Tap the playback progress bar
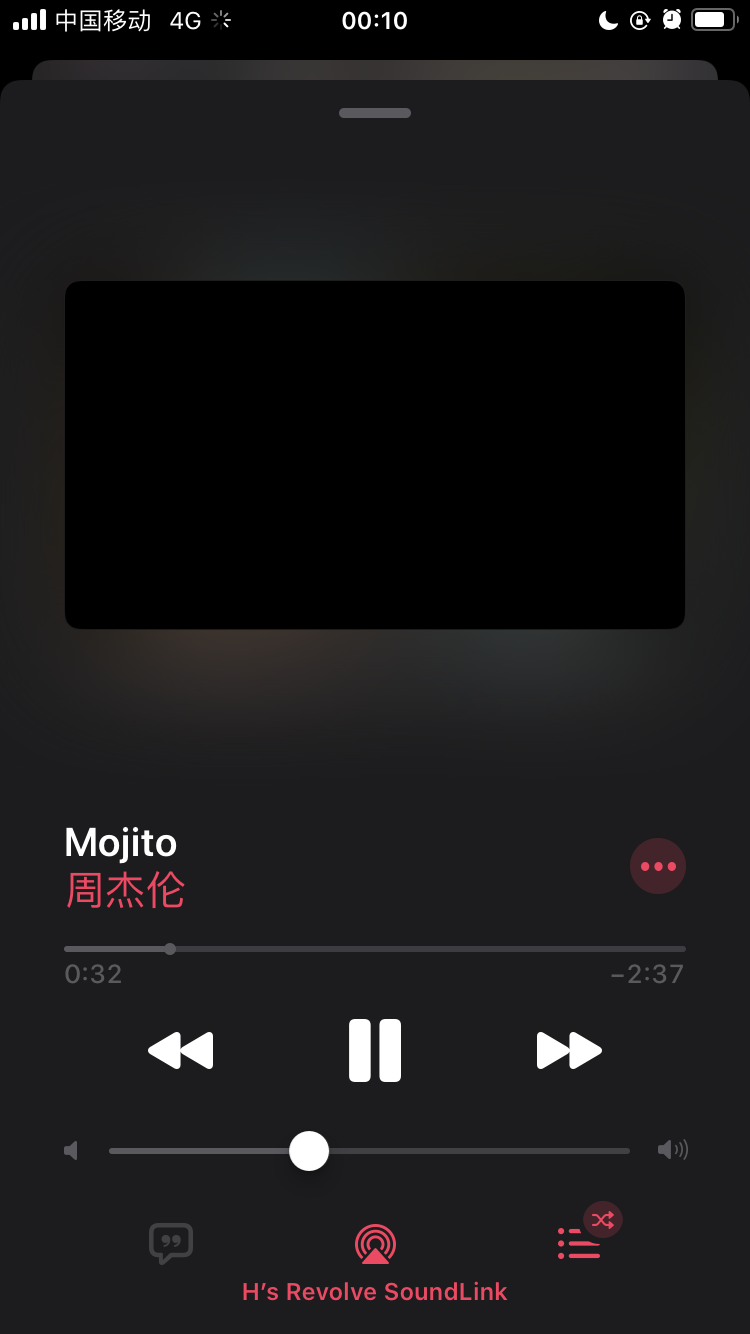 tap(375, 949)
